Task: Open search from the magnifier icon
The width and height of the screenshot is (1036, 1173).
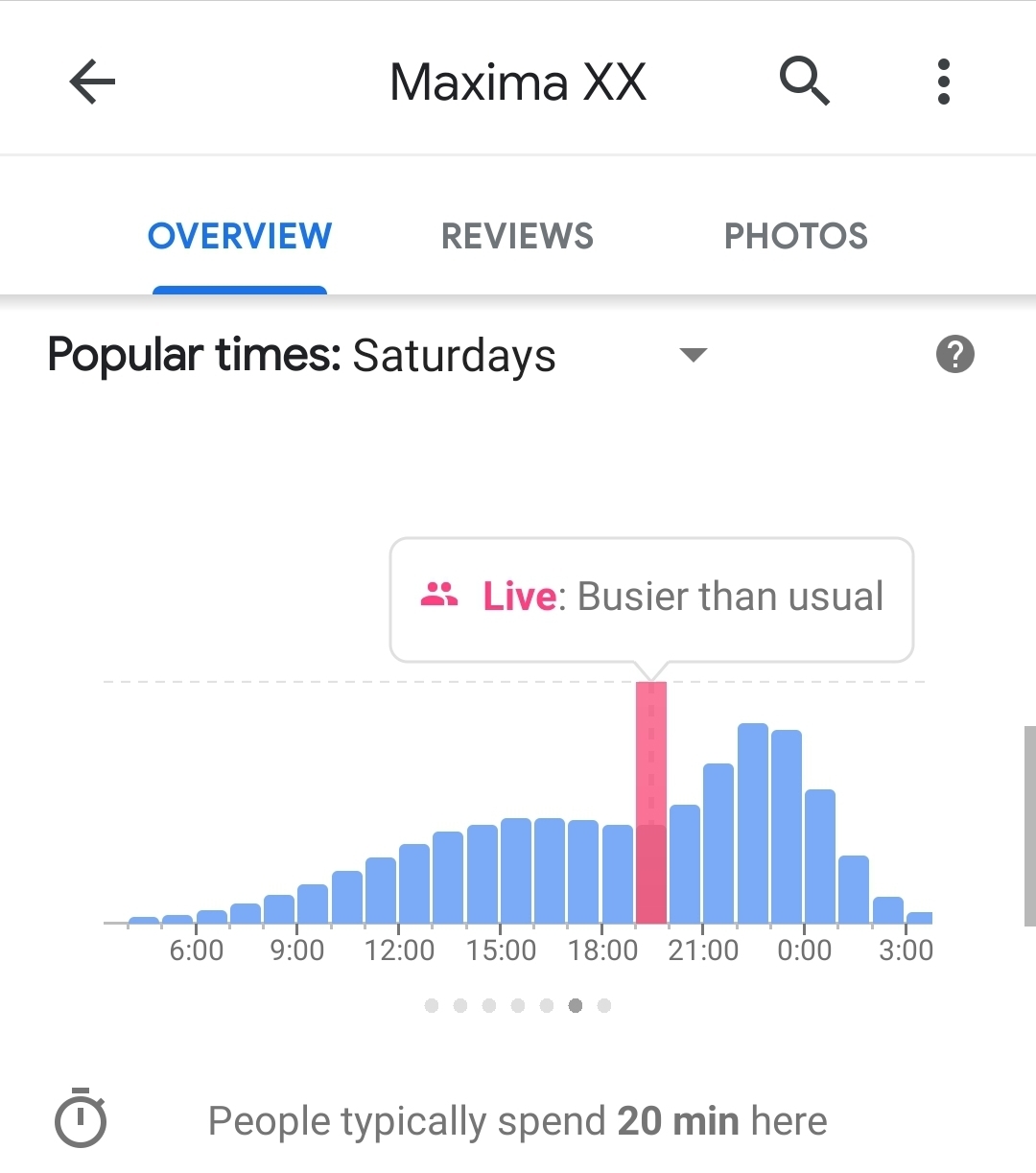Action: pyautogui.click(x=804, y=81)
